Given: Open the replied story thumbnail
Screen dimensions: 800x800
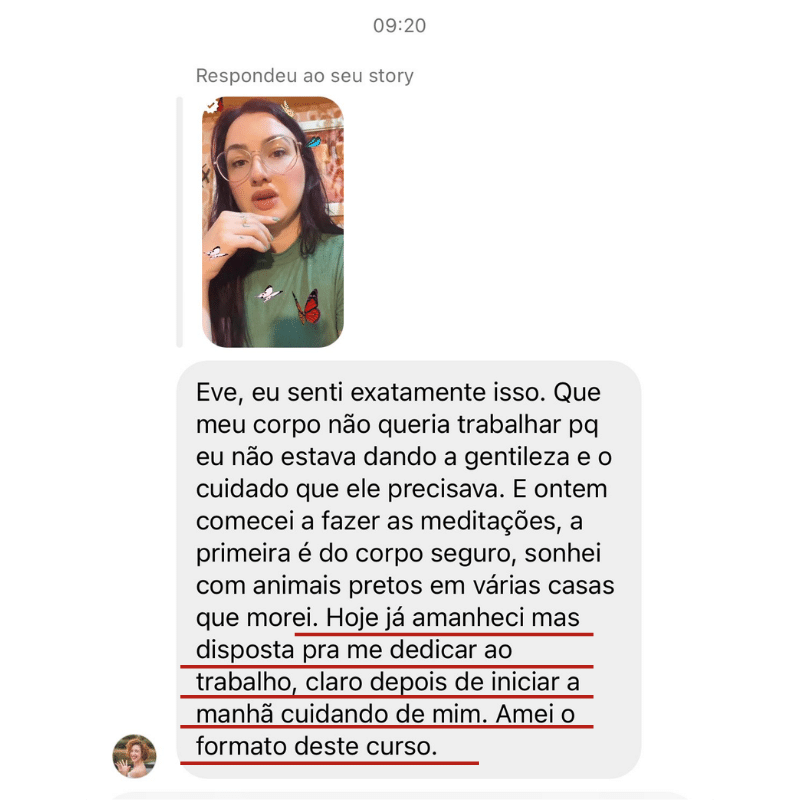Looking at the screenshot, I should tap(272, 222).
